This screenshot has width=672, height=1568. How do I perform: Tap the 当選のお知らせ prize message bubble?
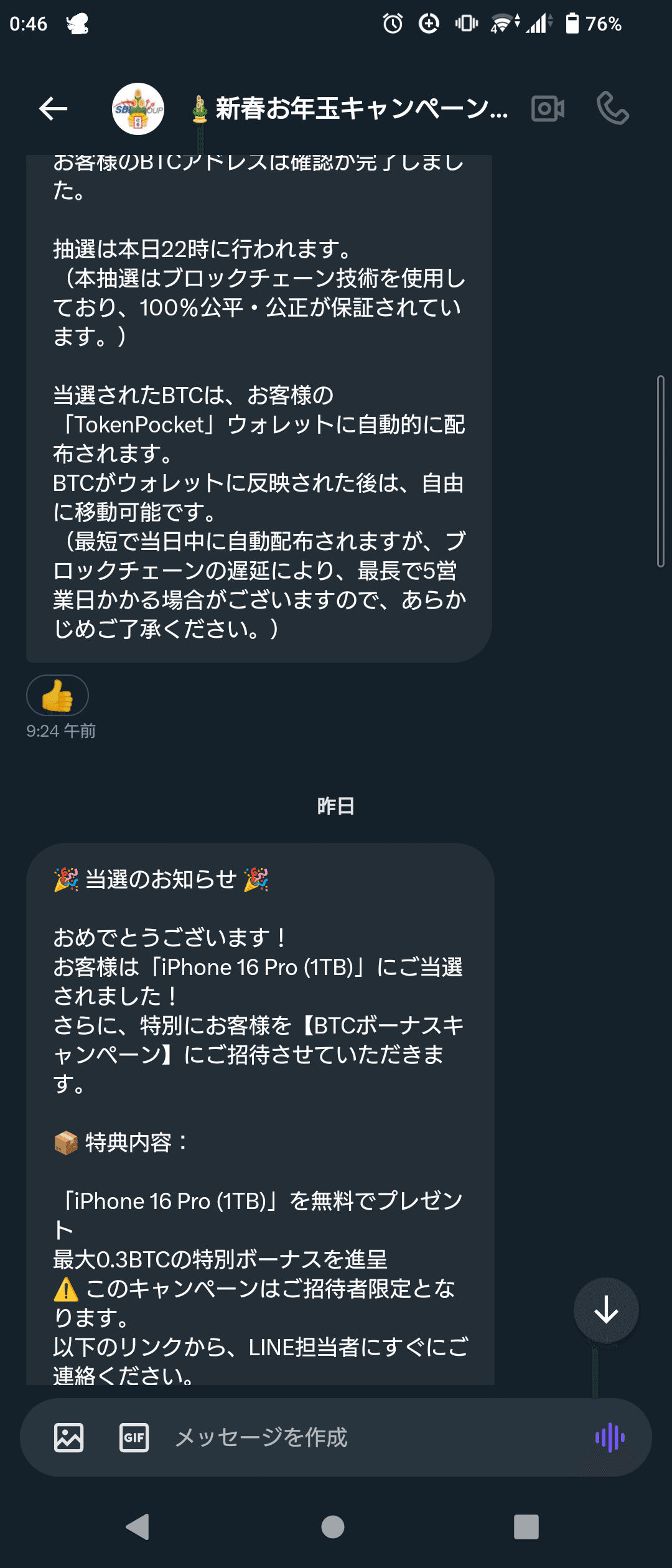(261, 1058)
